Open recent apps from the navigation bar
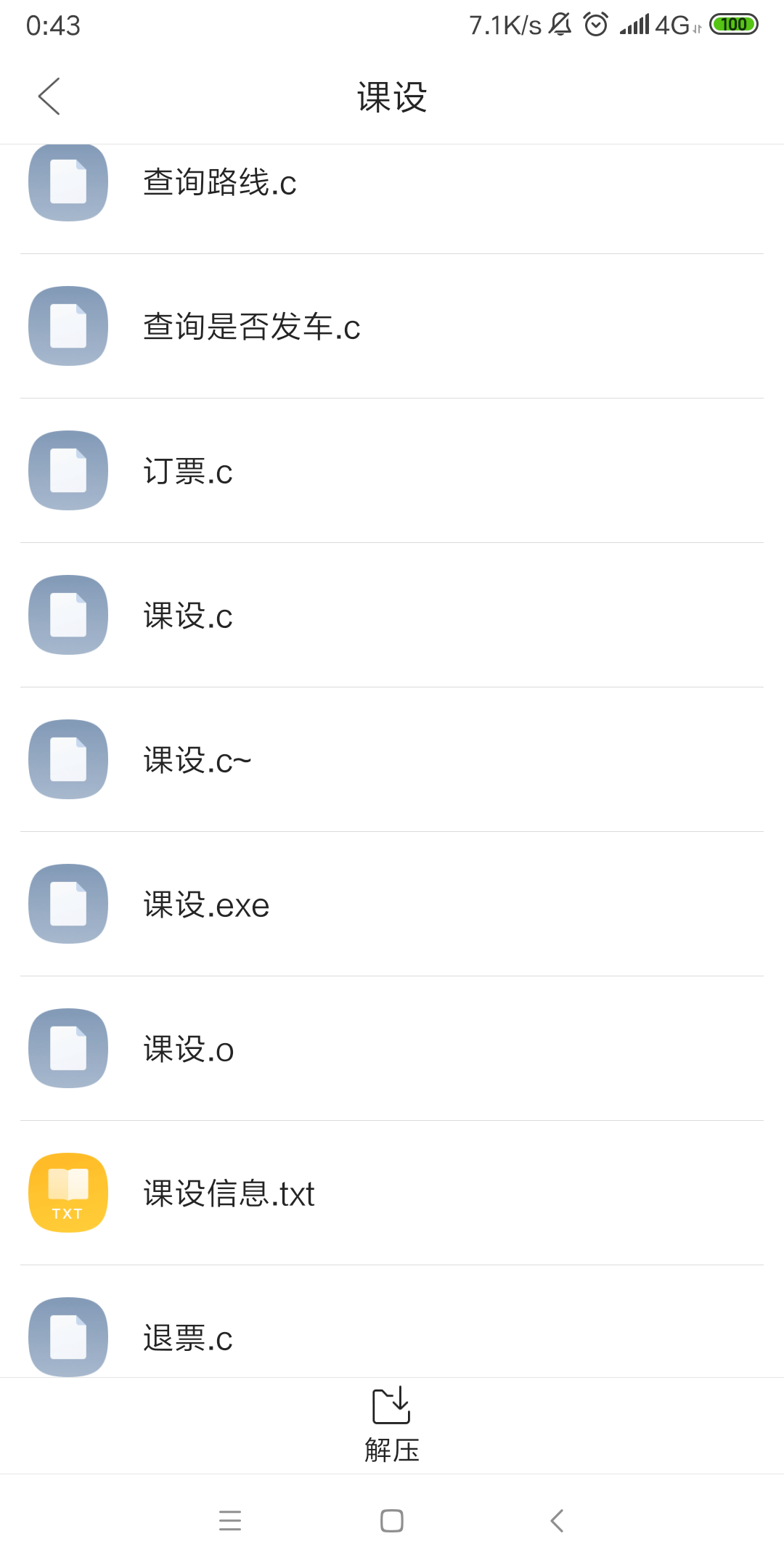Image resolution: width=784 pixels, height=1568 pixels. point(230,1520)
